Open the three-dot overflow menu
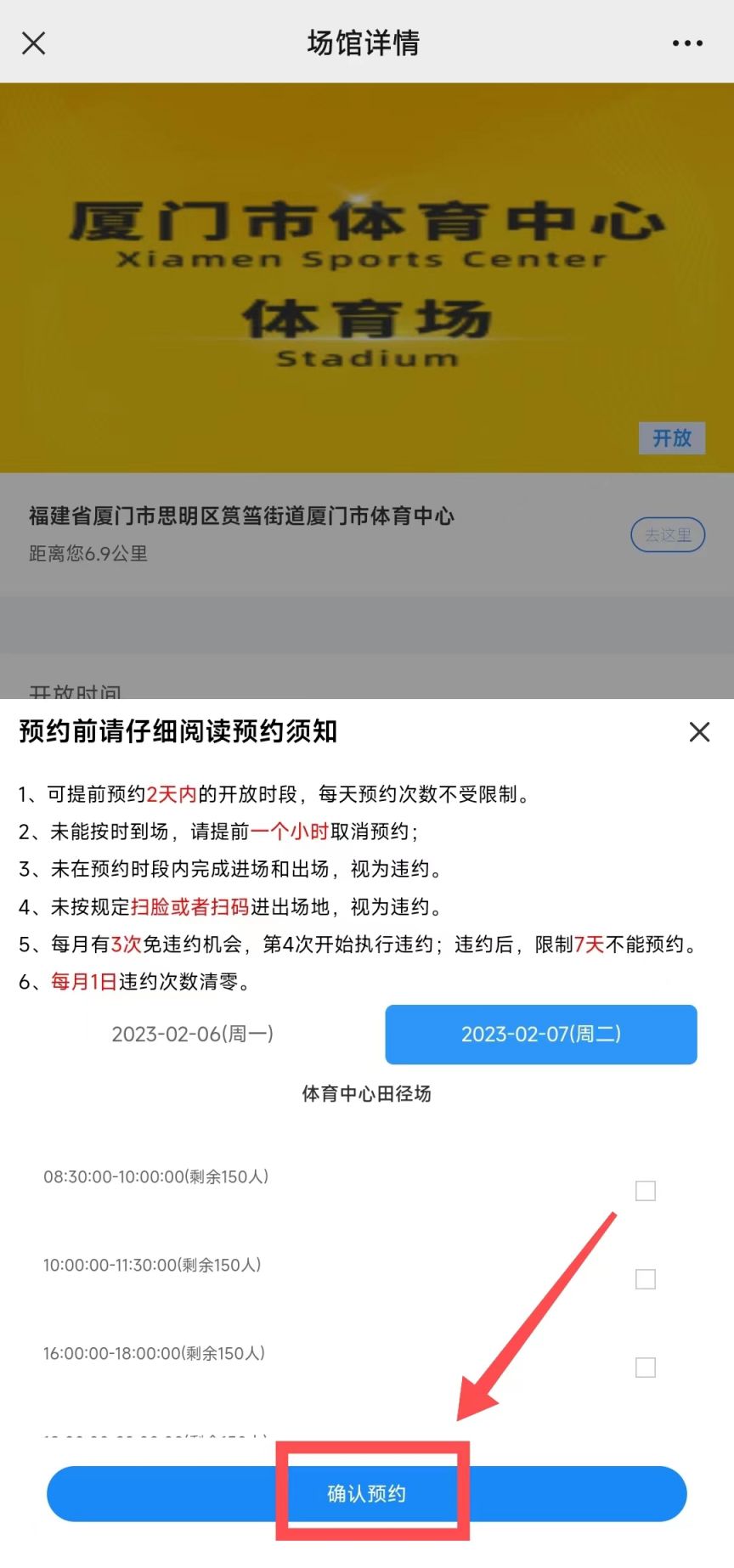The width and height of the screenshot is (734, 1568). point(686,42)
